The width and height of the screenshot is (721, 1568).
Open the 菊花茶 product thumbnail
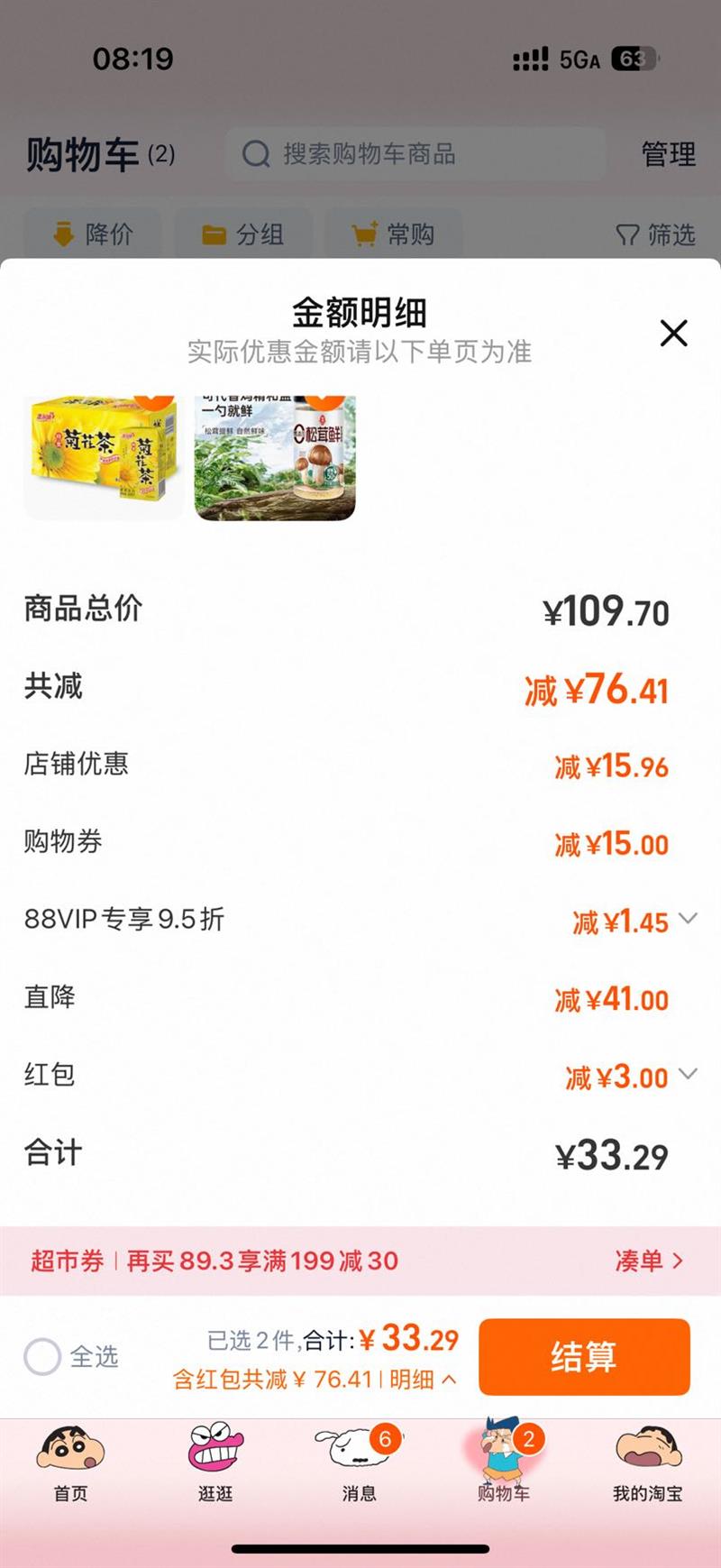(x=103, y=458)
